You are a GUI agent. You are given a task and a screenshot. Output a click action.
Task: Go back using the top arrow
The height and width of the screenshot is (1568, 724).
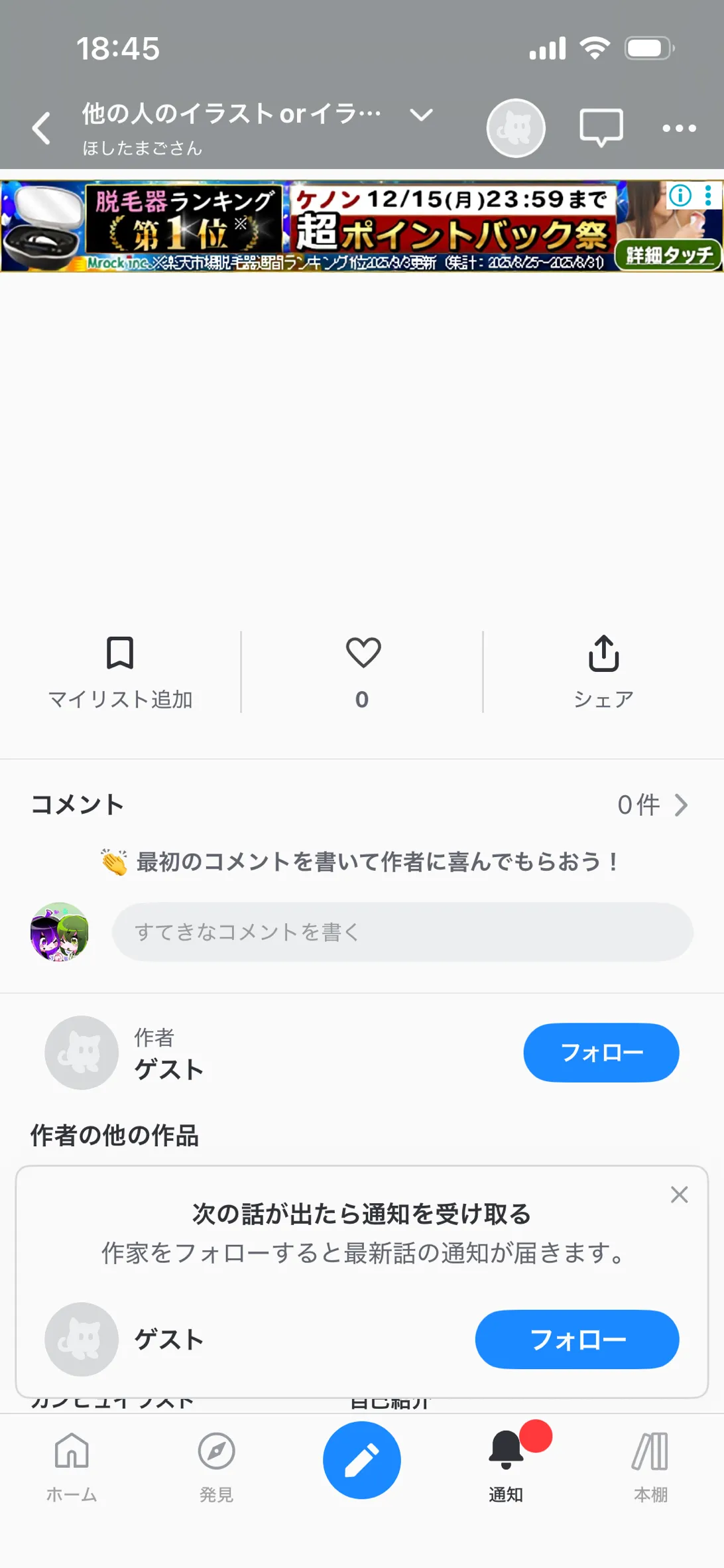click(x=42, y=127)
